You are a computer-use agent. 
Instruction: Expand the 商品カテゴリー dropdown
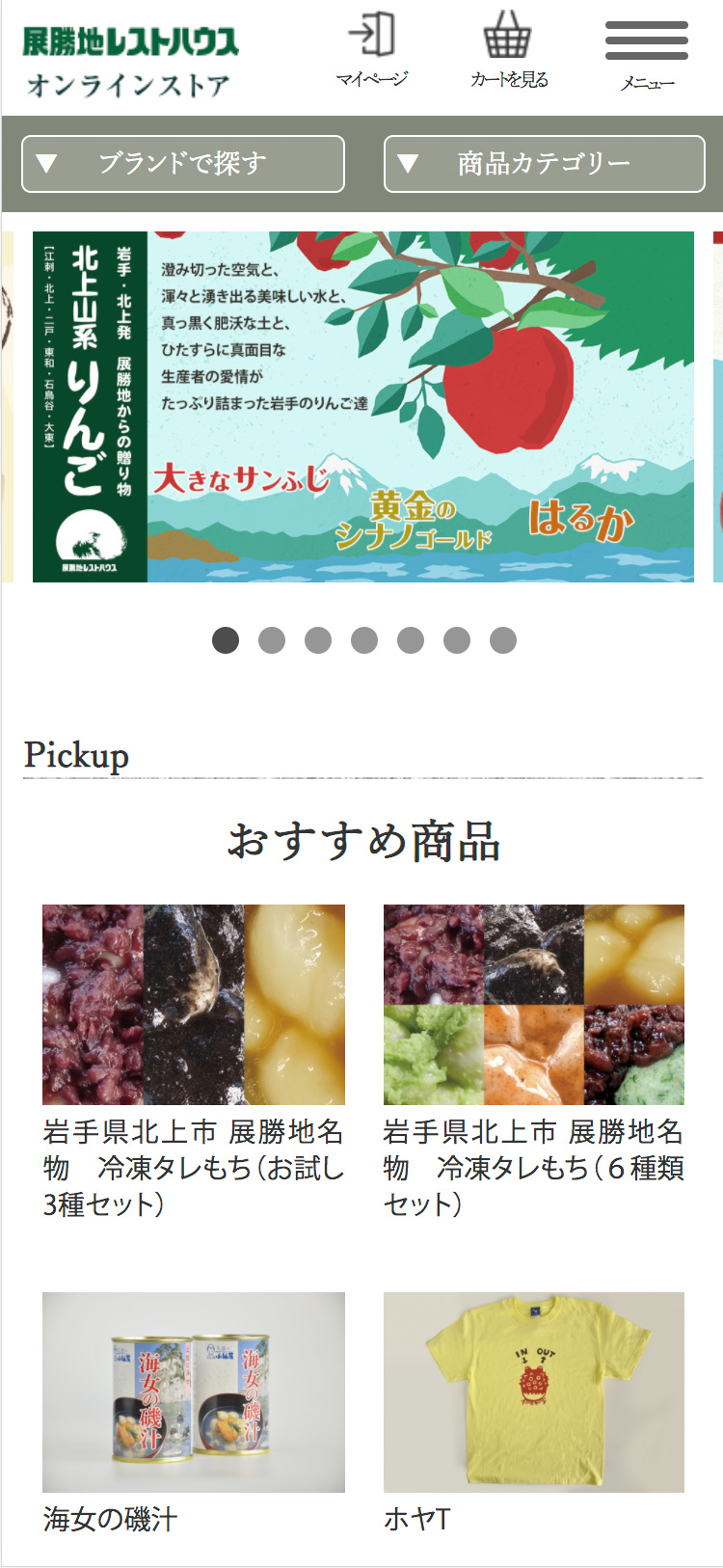click(x=544, y=164)
